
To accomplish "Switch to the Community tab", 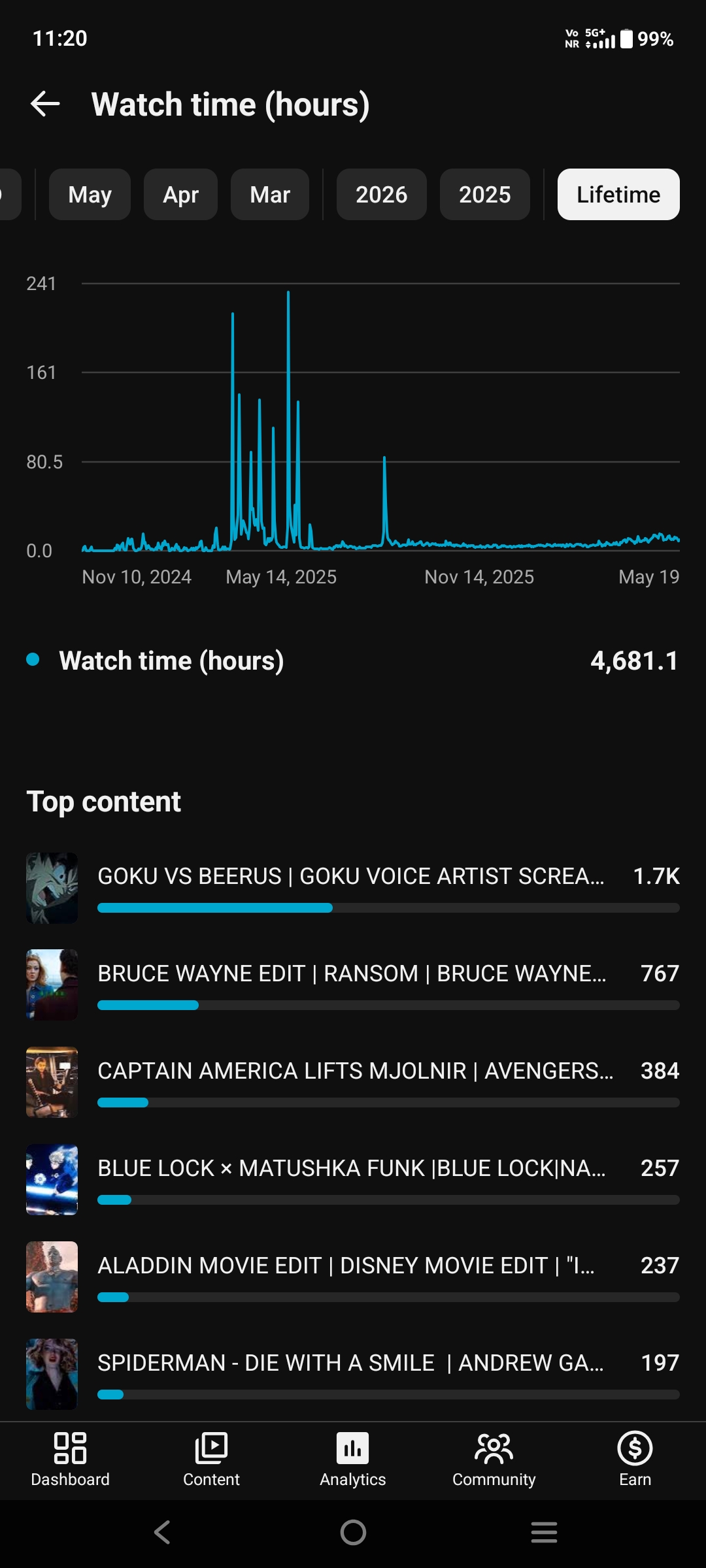I will click(x=494, y=1460).
